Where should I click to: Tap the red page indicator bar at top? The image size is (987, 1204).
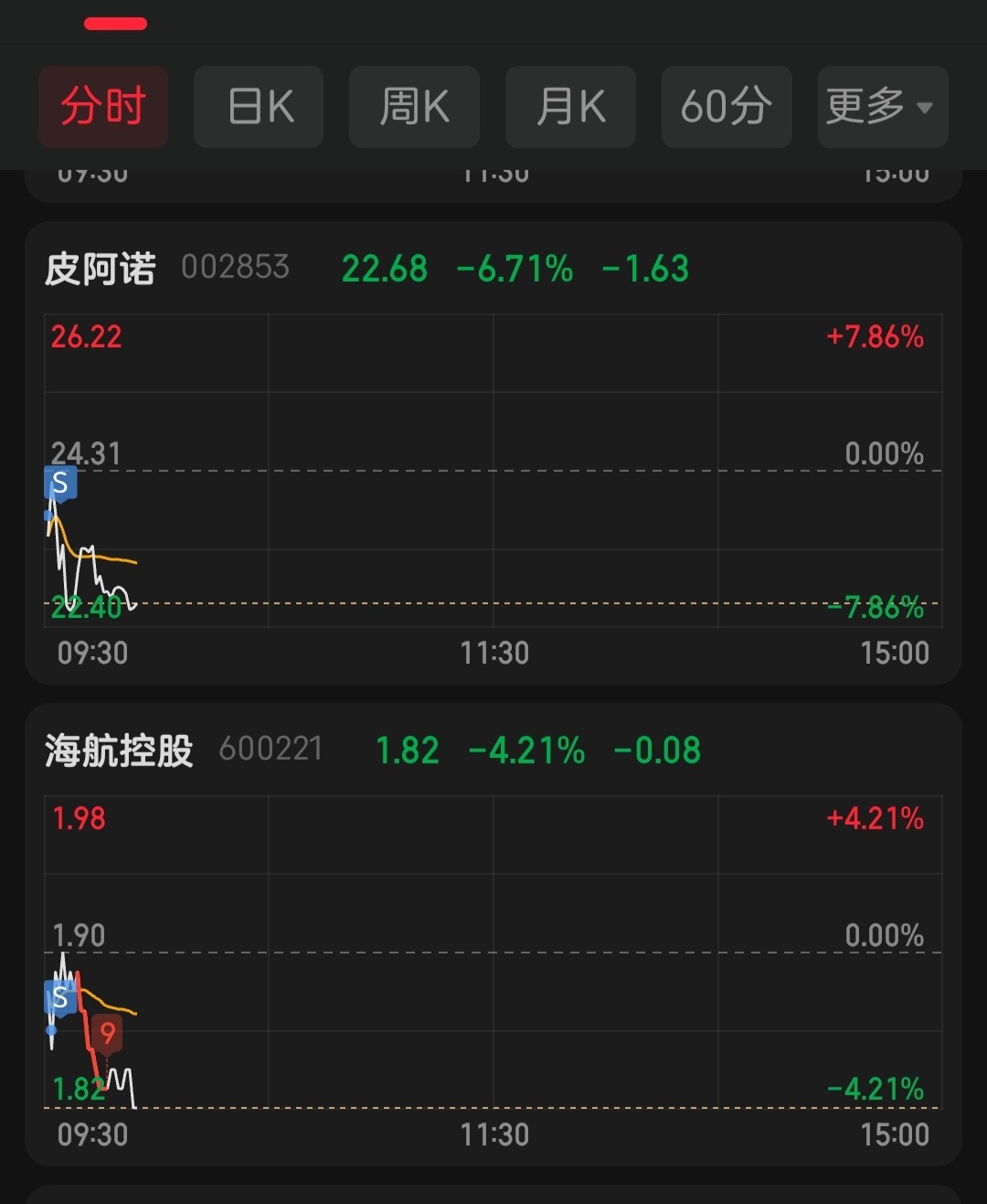[115, 23]
